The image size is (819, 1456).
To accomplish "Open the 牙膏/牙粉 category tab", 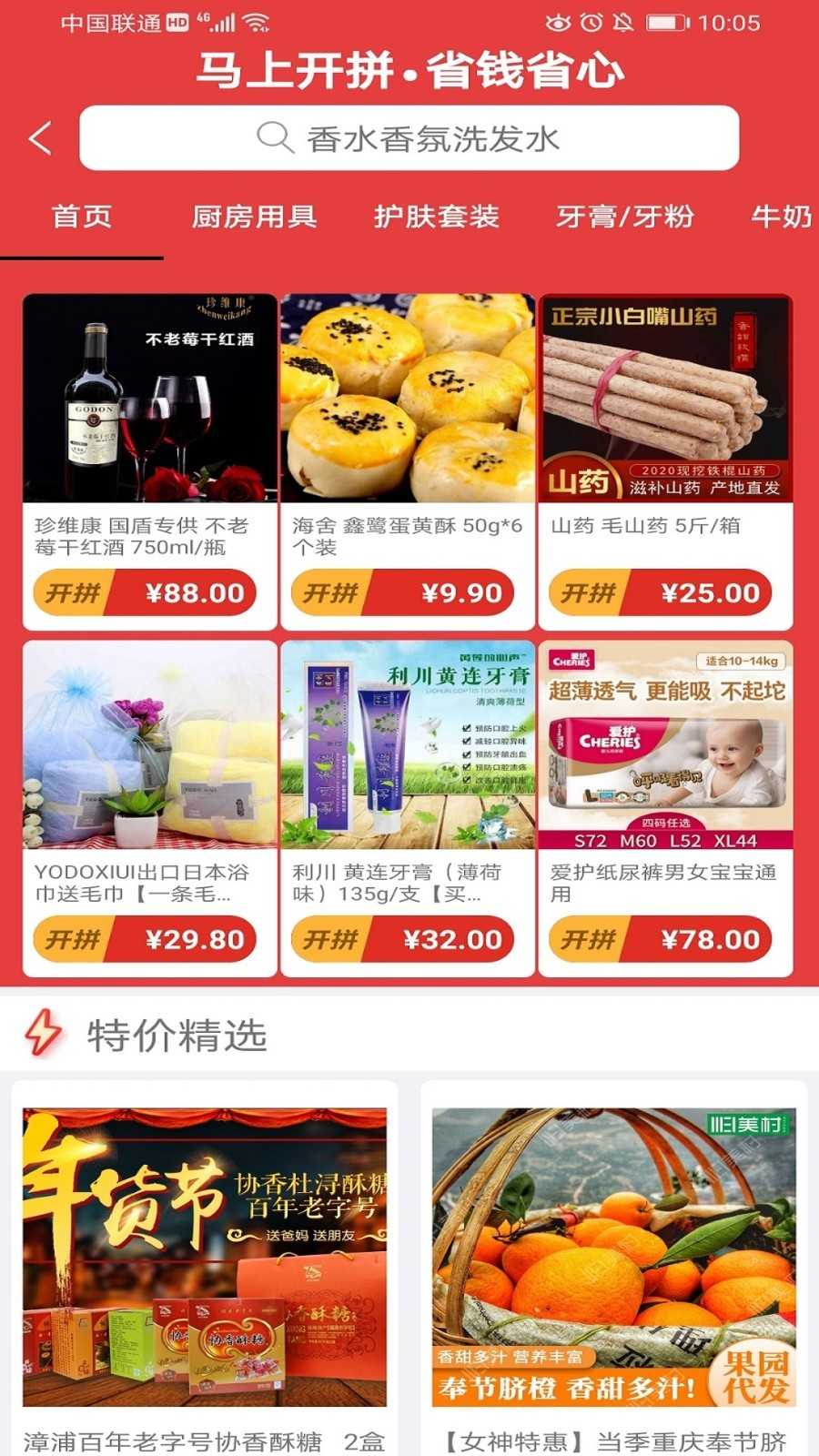I will (625, 217).
